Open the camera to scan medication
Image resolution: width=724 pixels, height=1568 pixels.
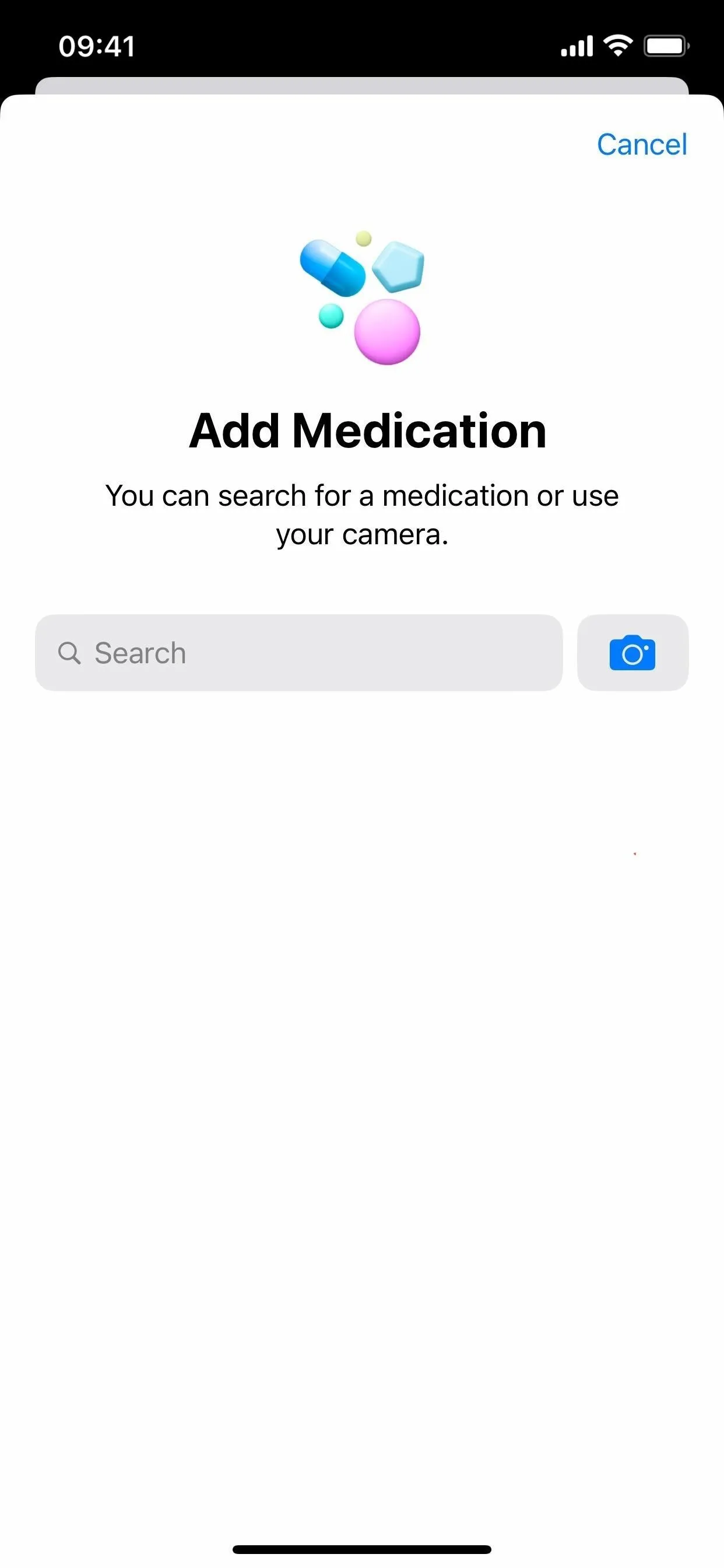coord(632,653)
